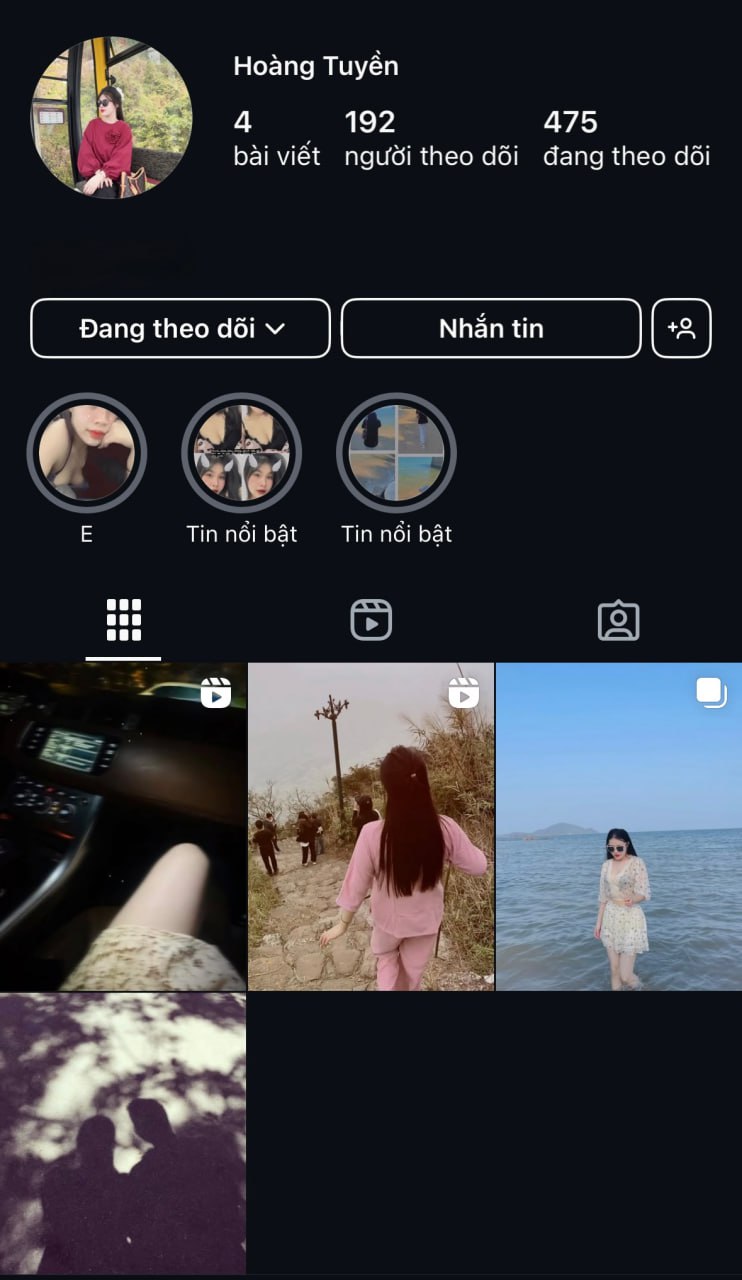Click the 'Nhắn tin' message button
742x1280 pixels.
click(491, 328)
